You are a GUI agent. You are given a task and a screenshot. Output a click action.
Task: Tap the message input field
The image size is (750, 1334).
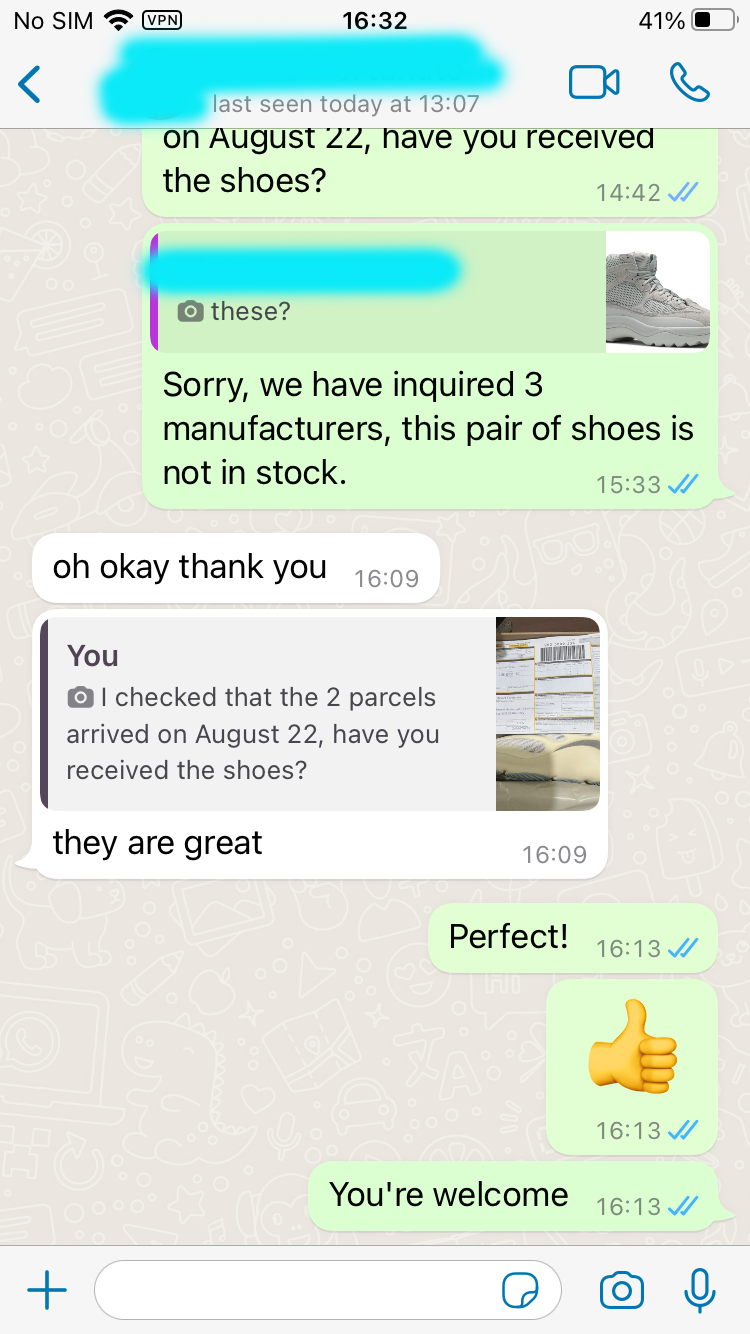[300, 1291]
